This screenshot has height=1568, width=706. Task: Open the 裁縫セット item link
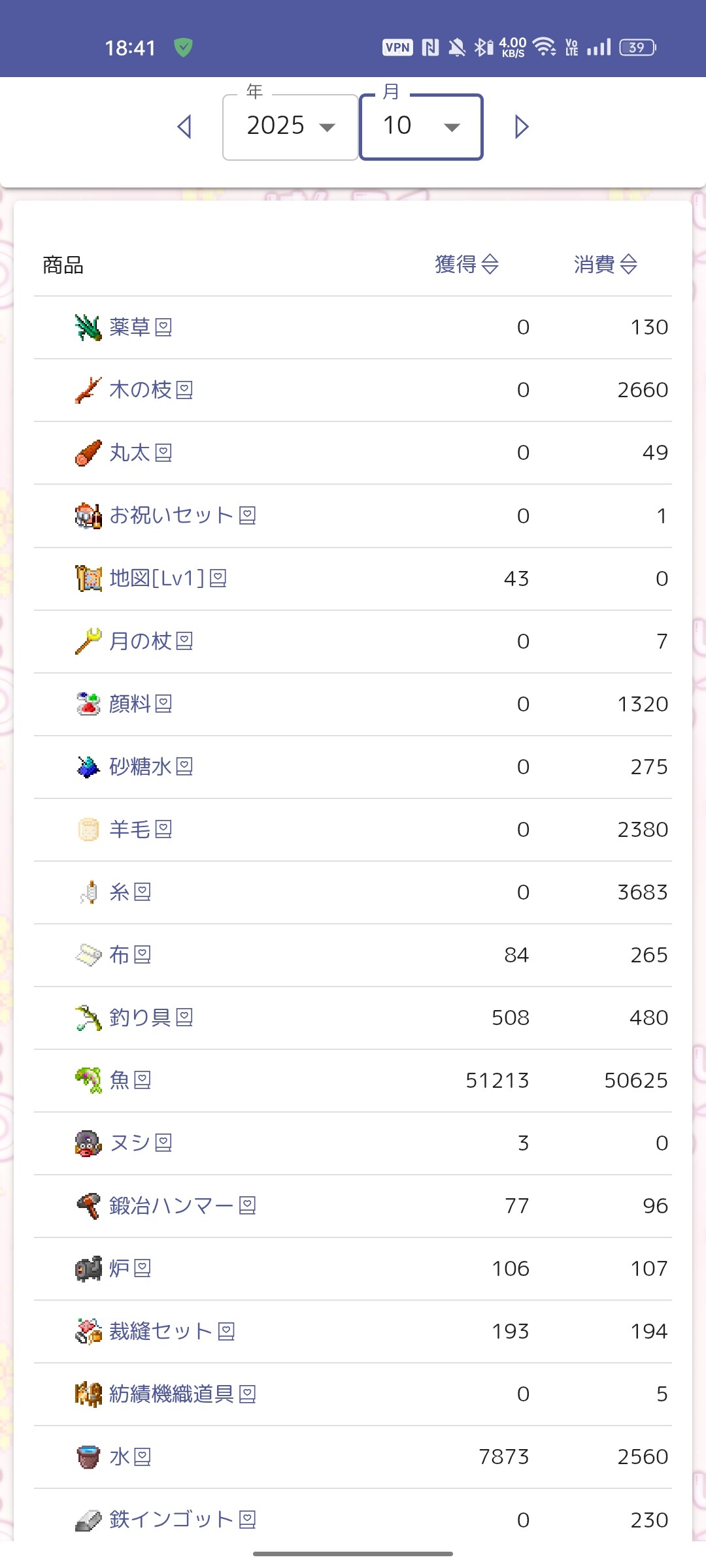(171, 1331)
